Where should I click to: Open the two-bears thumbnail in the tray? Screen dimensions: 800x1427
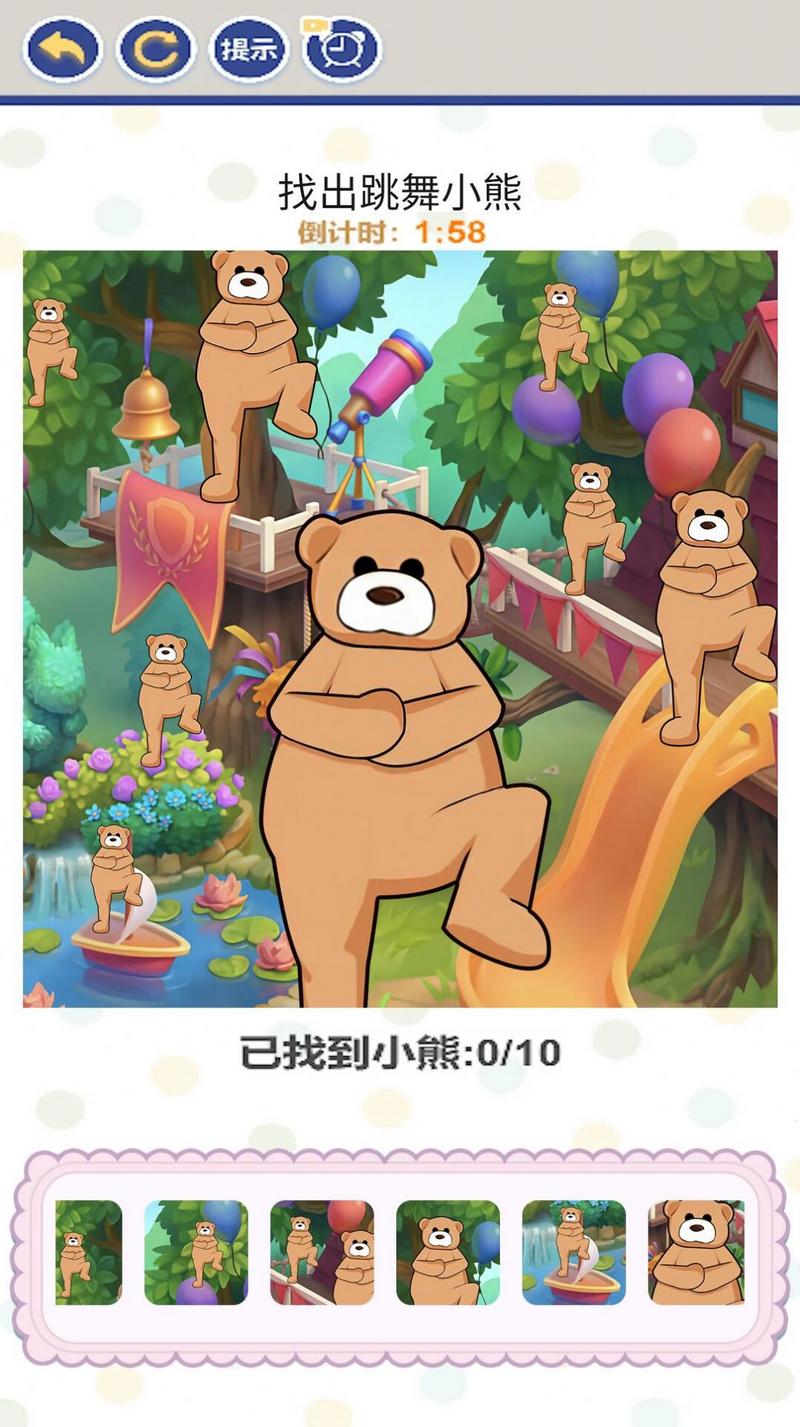pyautogui.click(x=322, y=1252)
